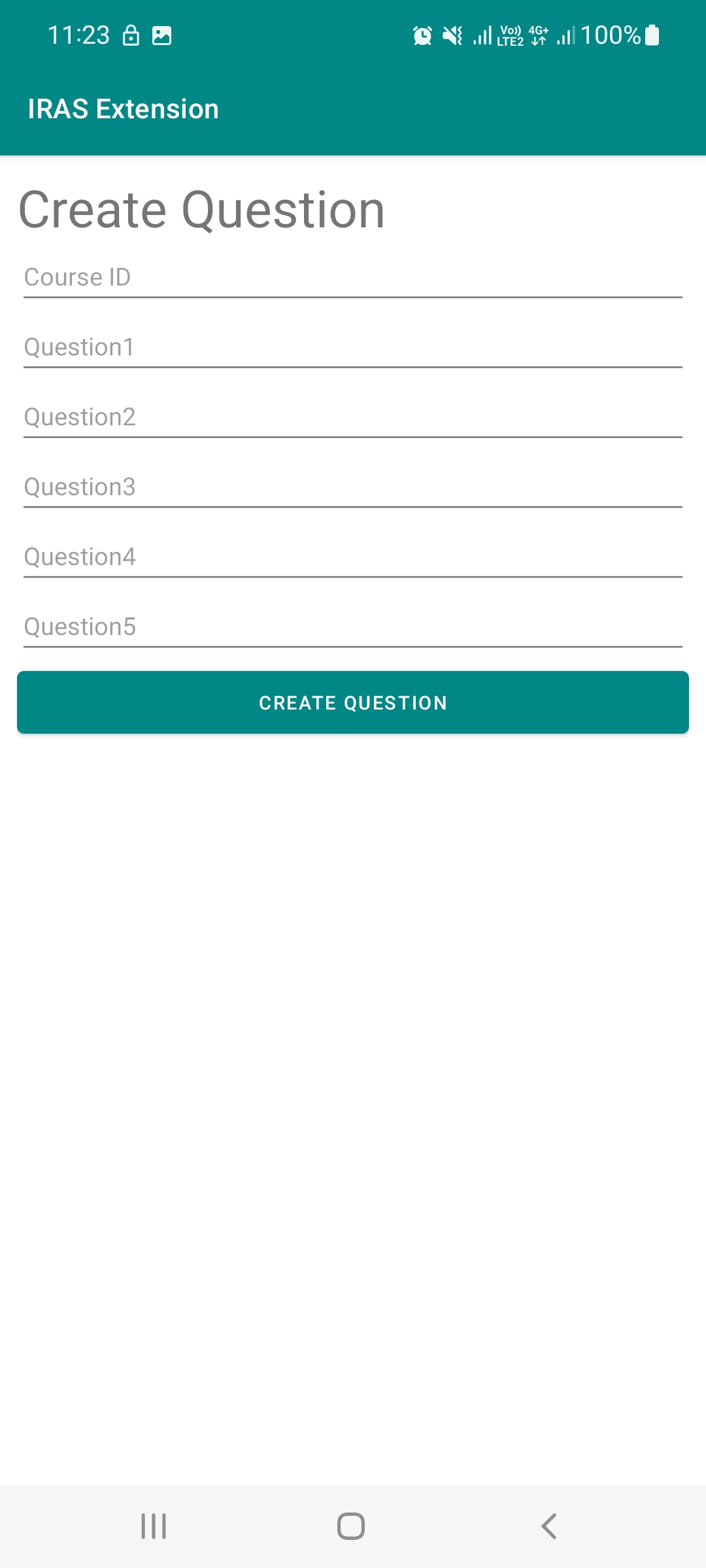Tap the IRAS Extension app bar title

coord(123,108)
